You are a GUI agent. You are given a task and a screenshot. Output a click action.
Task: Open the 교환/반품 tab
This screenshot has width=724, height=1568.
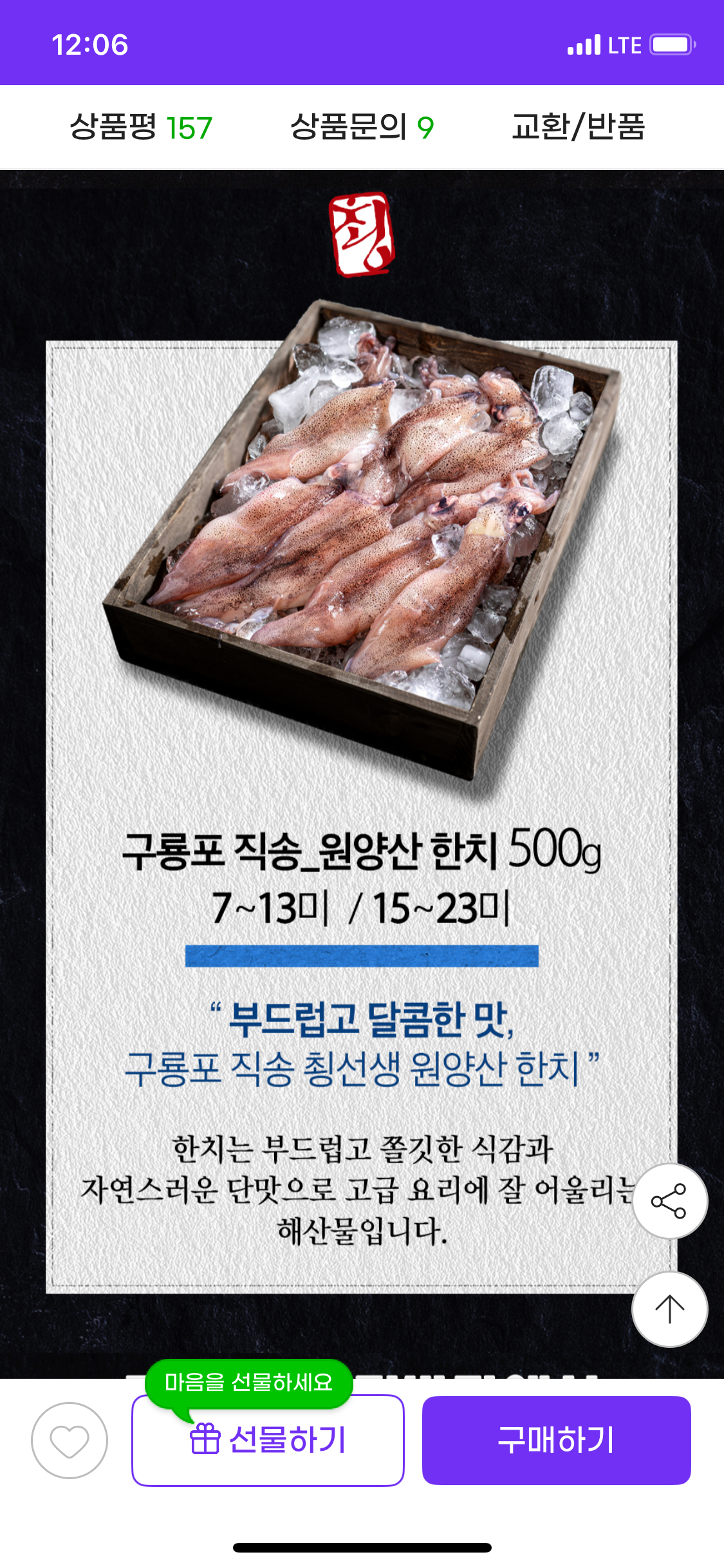(x=578, y=127)
